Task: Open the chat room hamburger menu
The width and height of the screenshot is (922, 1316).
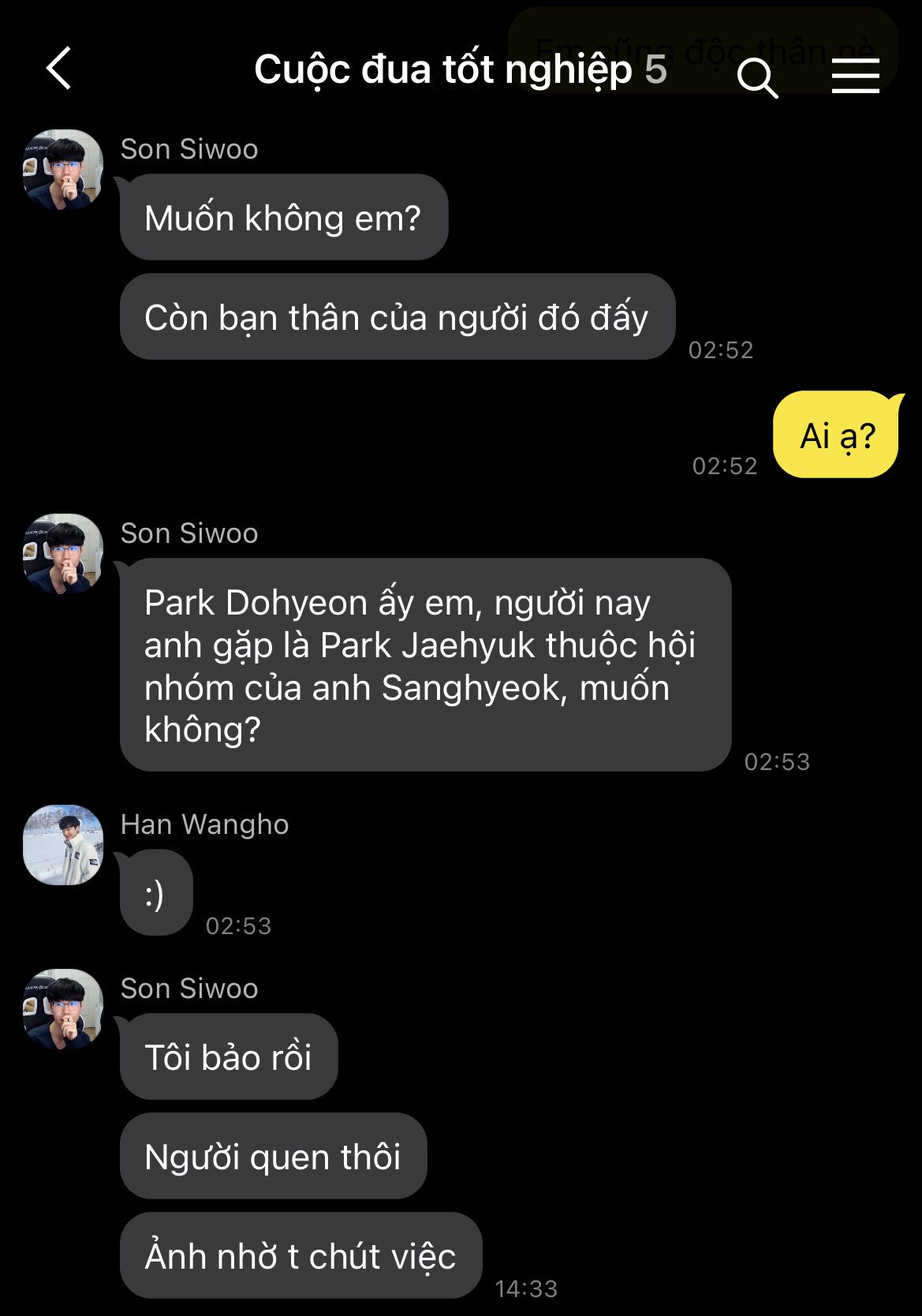Action: (855, 76)
